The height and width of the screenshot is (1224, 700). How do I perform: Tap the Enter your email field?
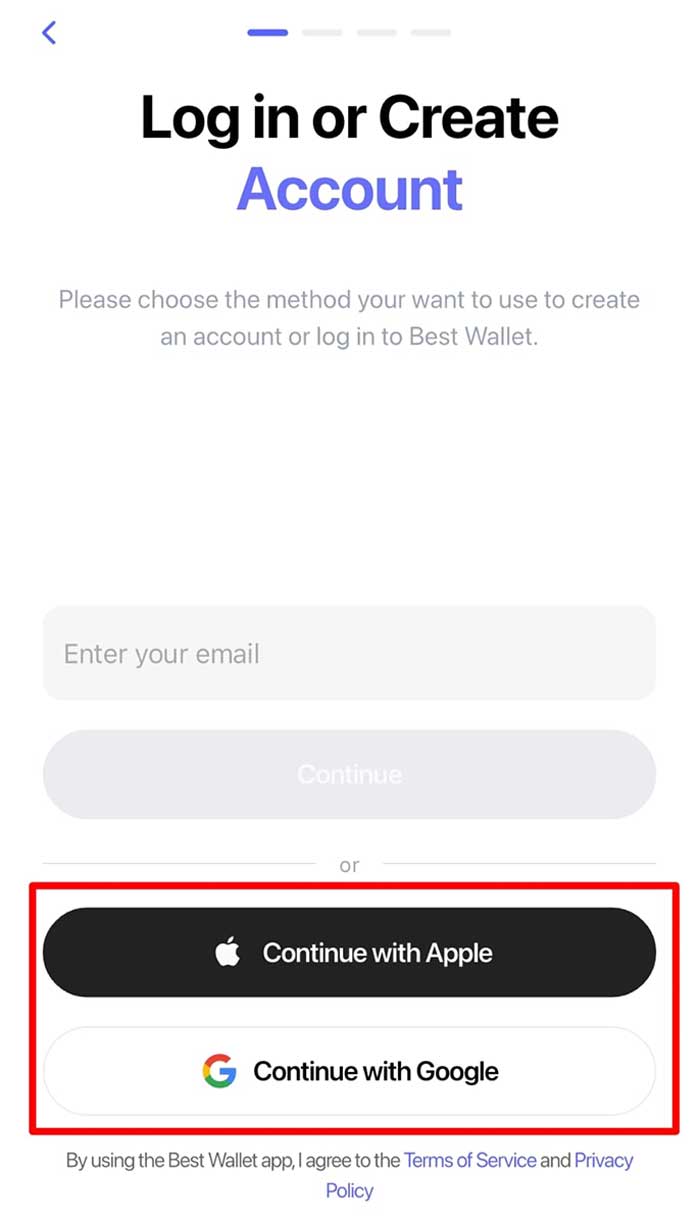point(349,654)
